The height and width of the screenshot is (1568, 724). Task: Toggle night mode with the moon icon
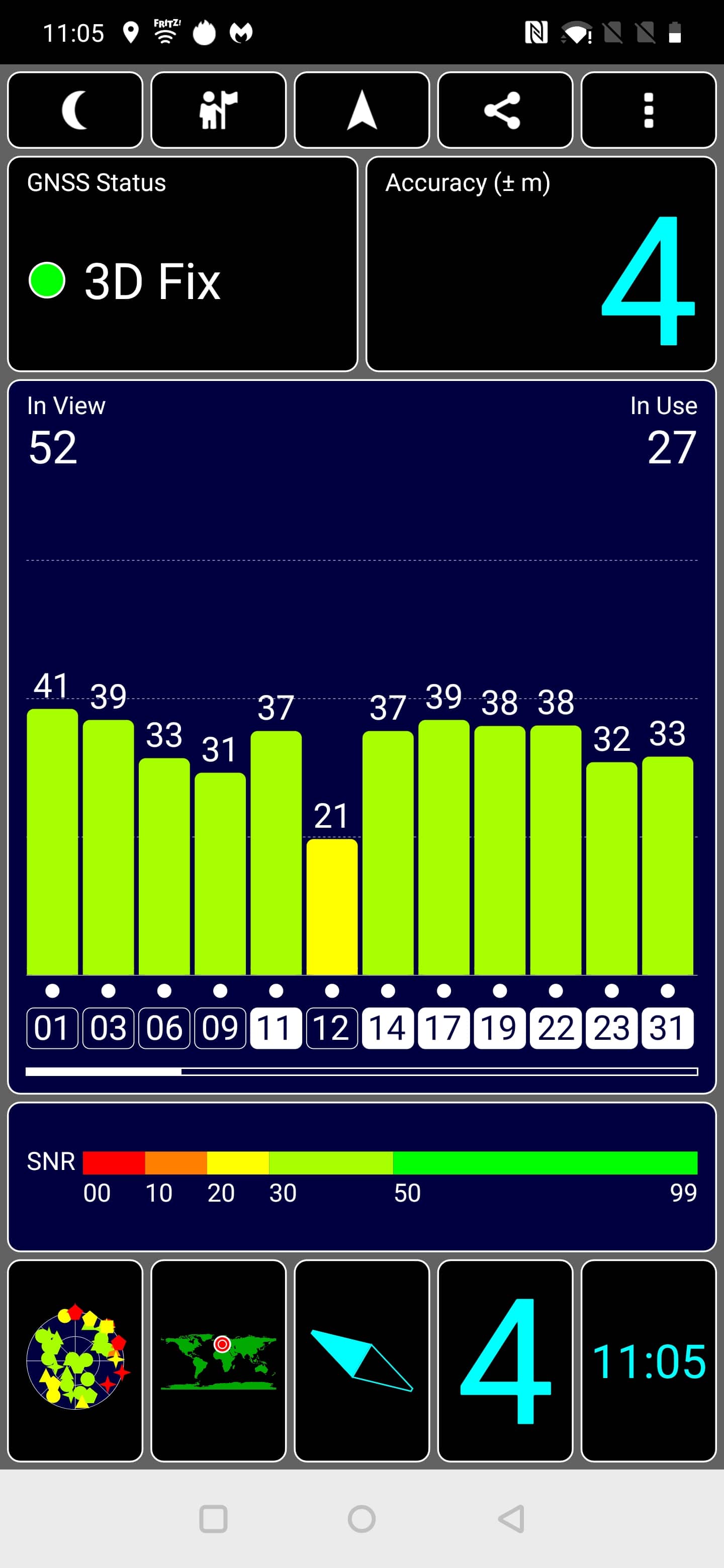(75, 110)
